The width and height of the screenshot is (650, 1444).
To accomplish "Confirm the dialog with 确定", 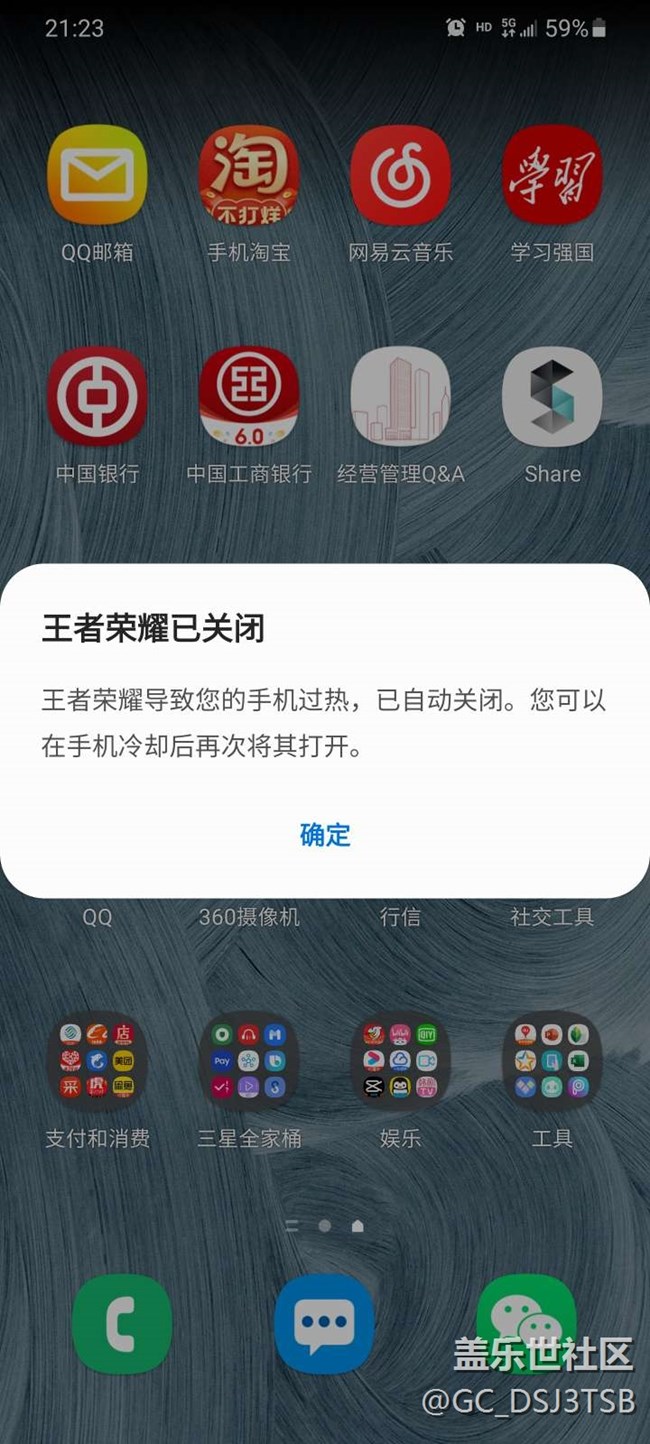I will pyautogui.click(x=325, y=835).
